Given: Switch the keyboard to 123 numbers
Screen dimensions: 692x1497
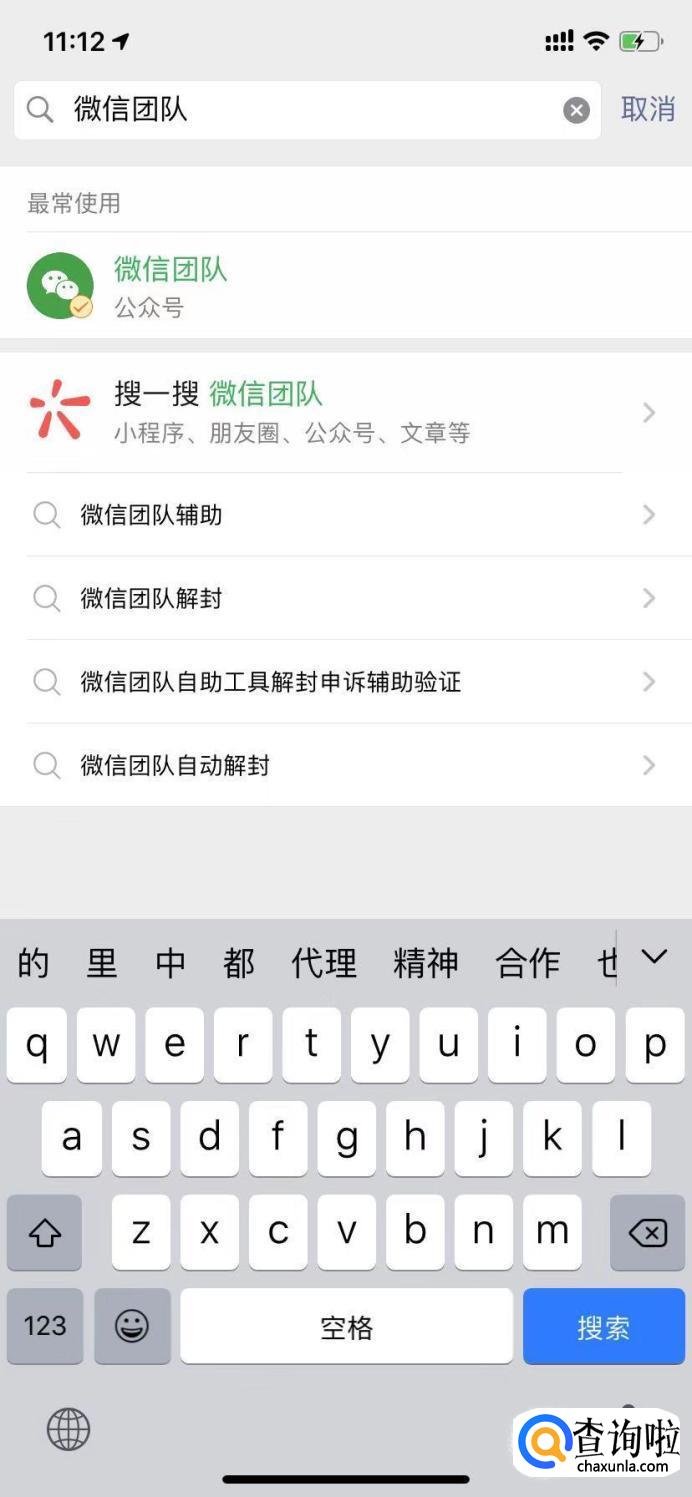Looking at the screenshot, I should 45,1327.
